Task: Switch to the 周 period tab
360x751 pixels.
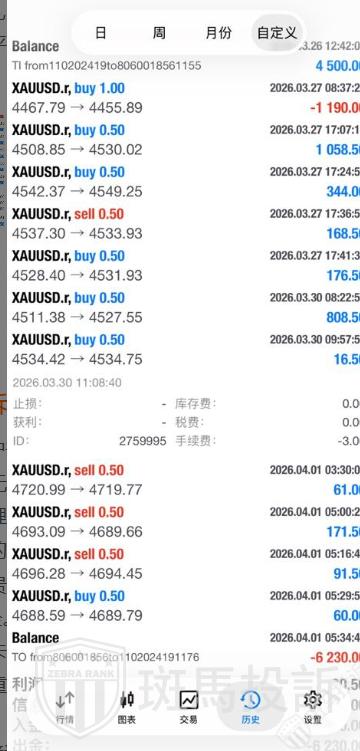Action: pyautogui.click(x=159, y=33)
